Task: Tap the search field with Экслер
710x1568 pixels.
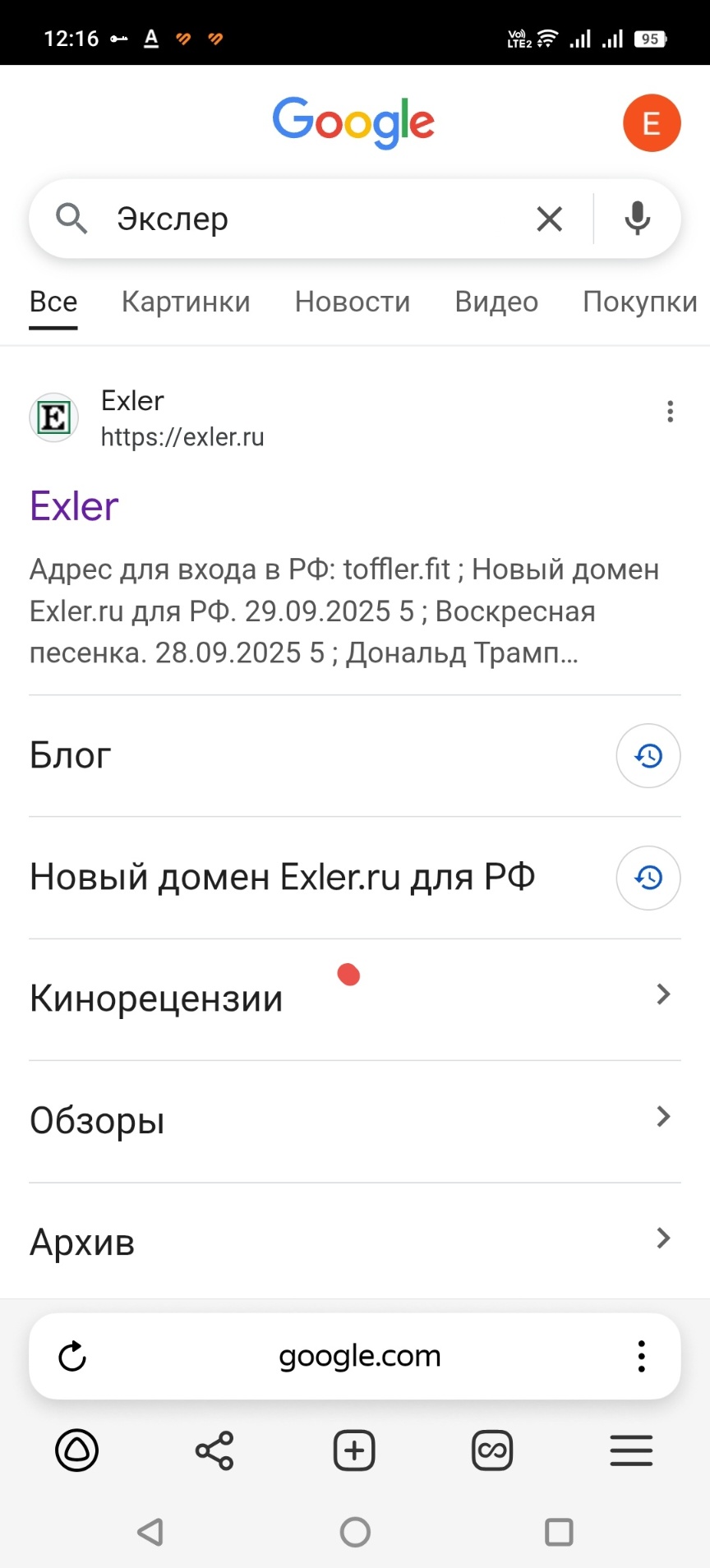Action: pos(312,219)
